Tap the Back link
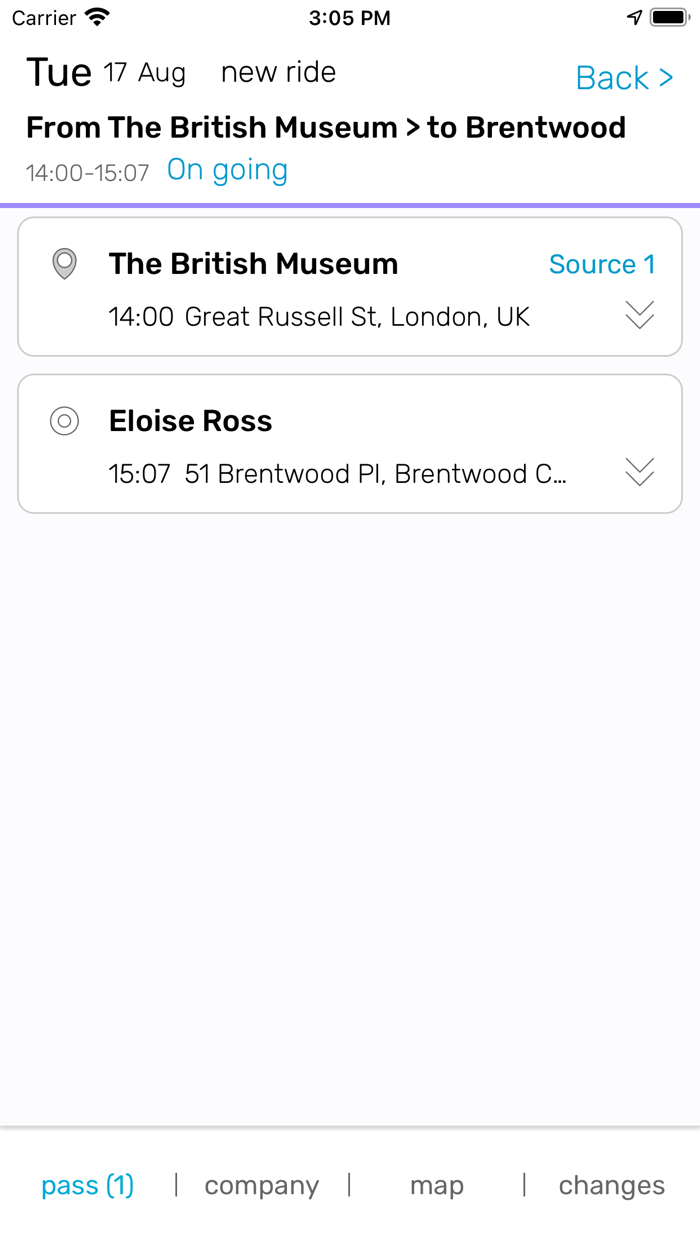This screenshot has width=700, height=1244. click(624, 78)
